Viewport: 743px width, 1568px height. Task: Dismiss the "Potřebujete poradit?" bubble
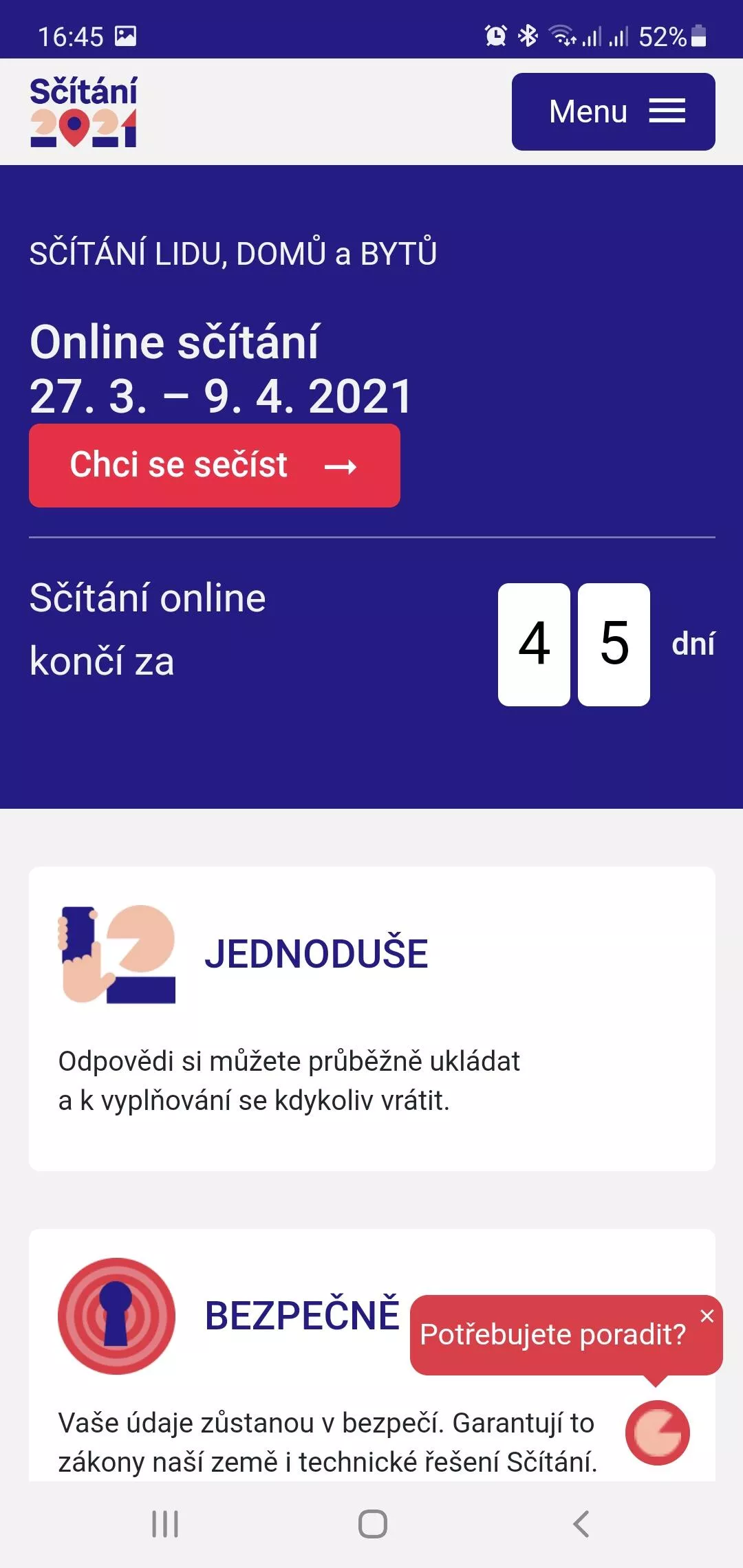(x=707, y=1316)
